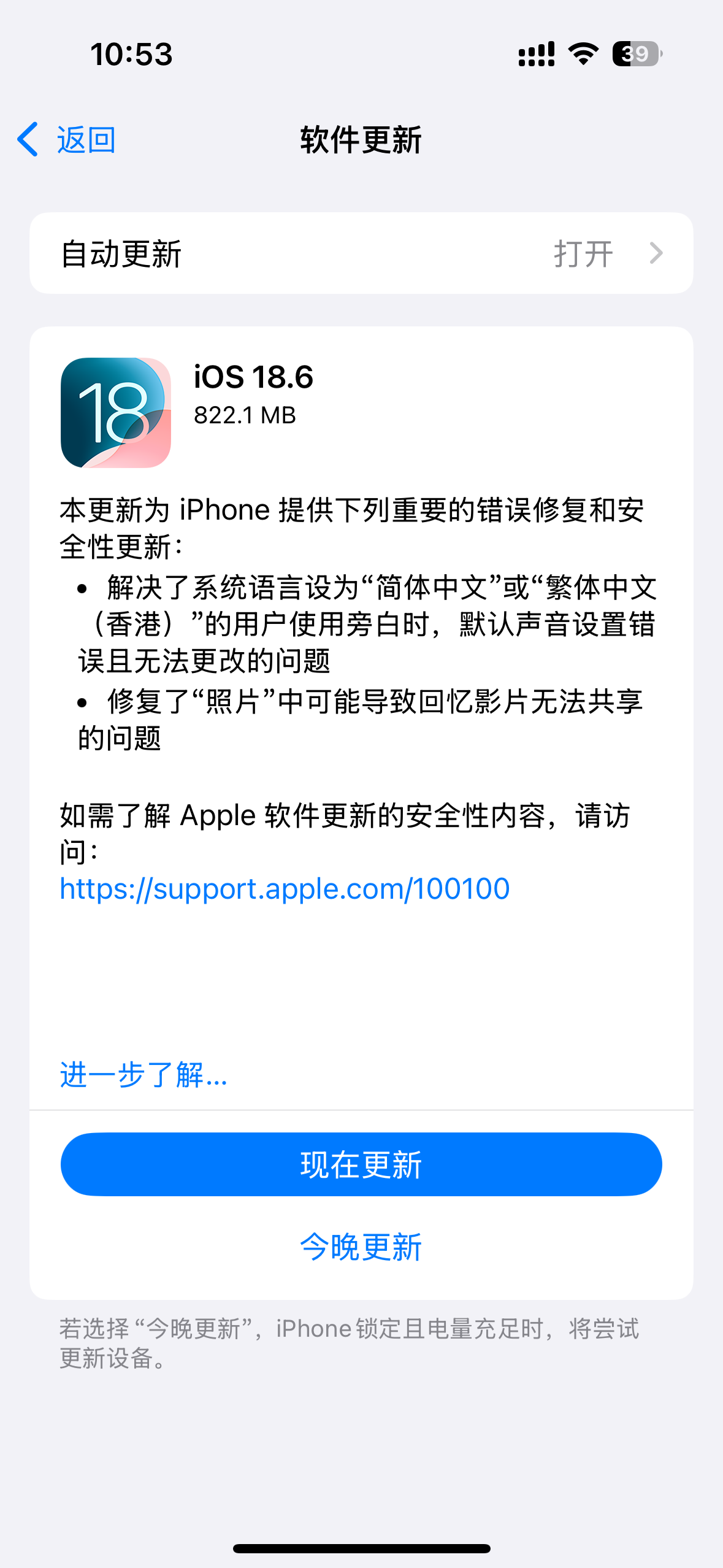Go back using the 返回 button
Viewport: 723px width, 1568px height.
pos(66,140)
